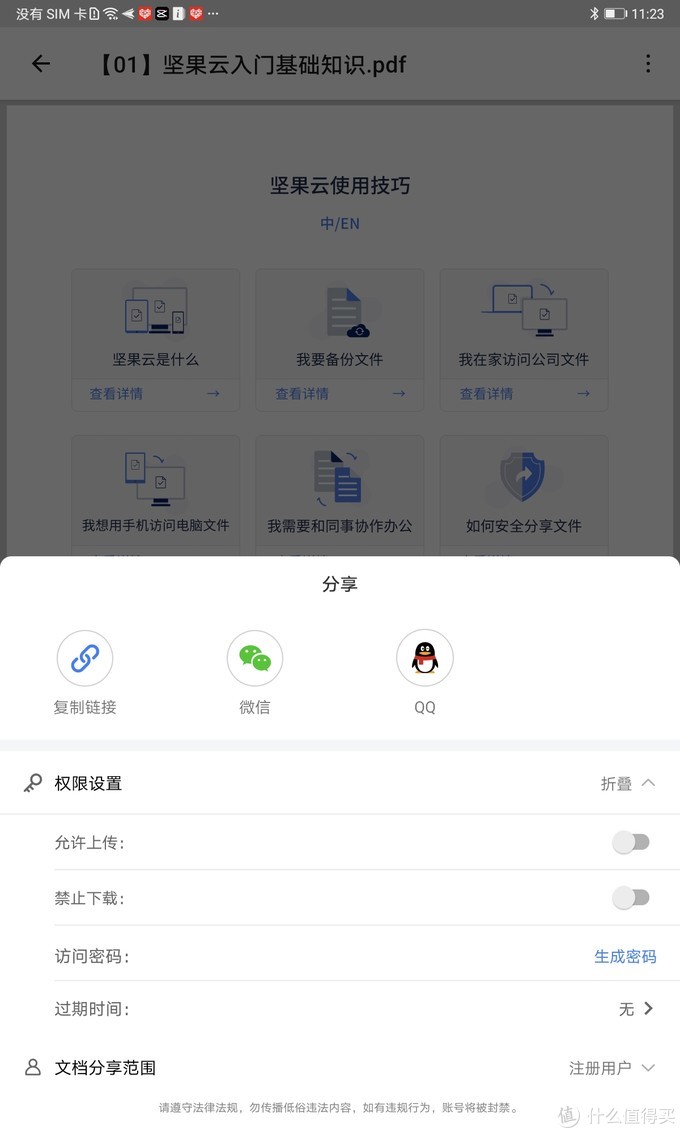Image resolution: width=680 pixels, height=1133 pixels.
Task: Turn on 禁止下载
Action: coord(631,898)
